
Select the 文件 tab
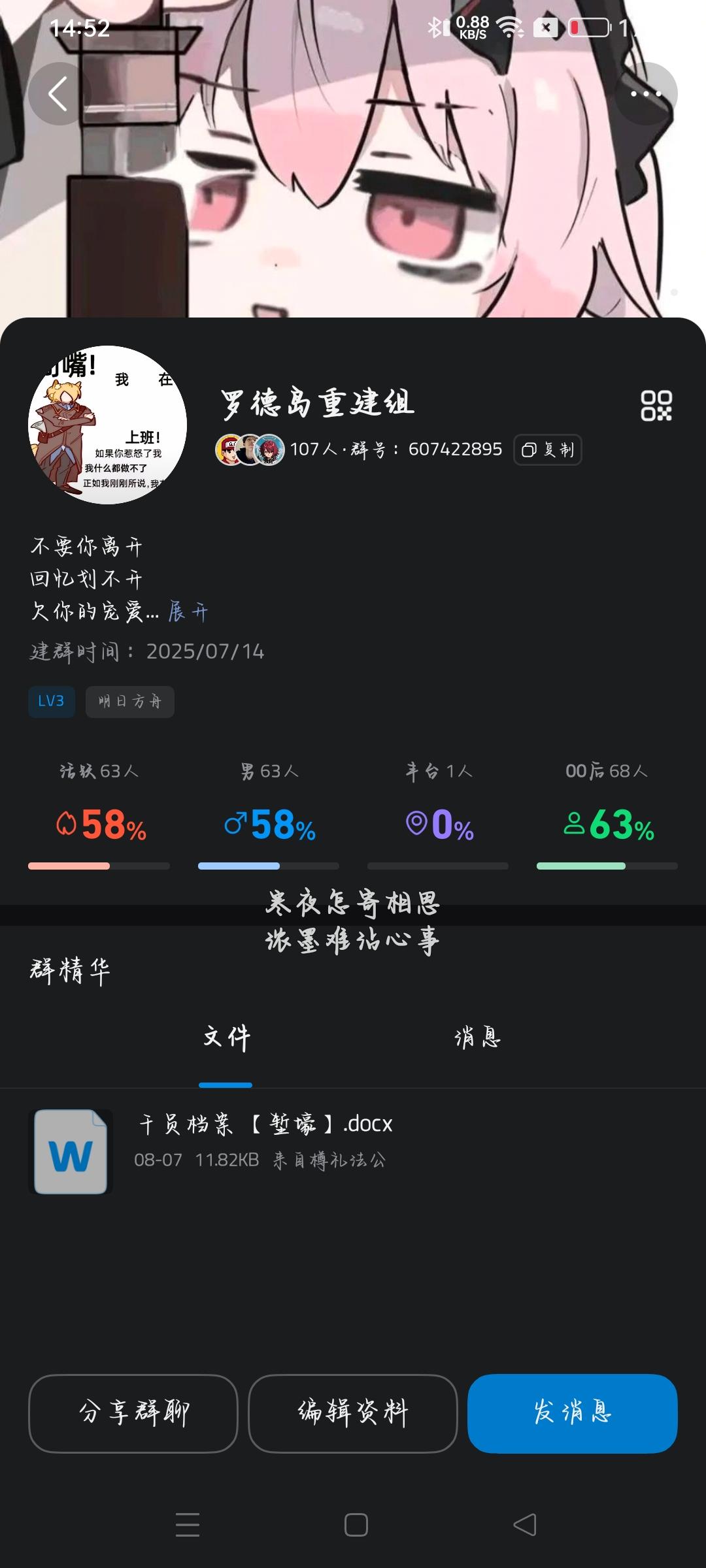click(x=226, y=1037)
